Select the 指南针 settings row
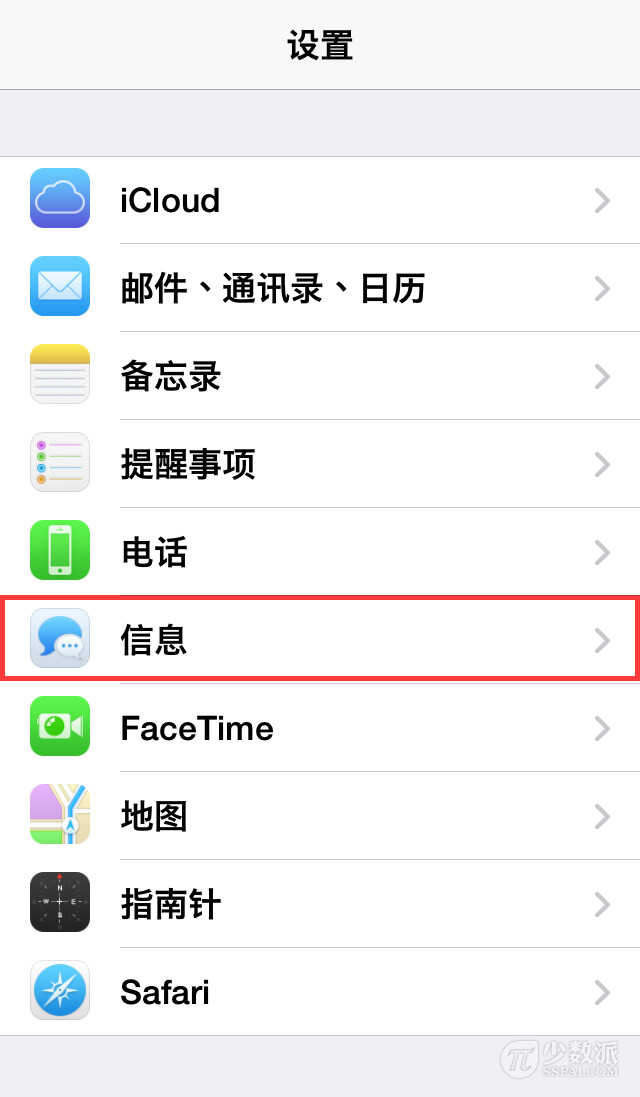The height and width of the screenshot is (1097, 640). [x=320, y=904]
